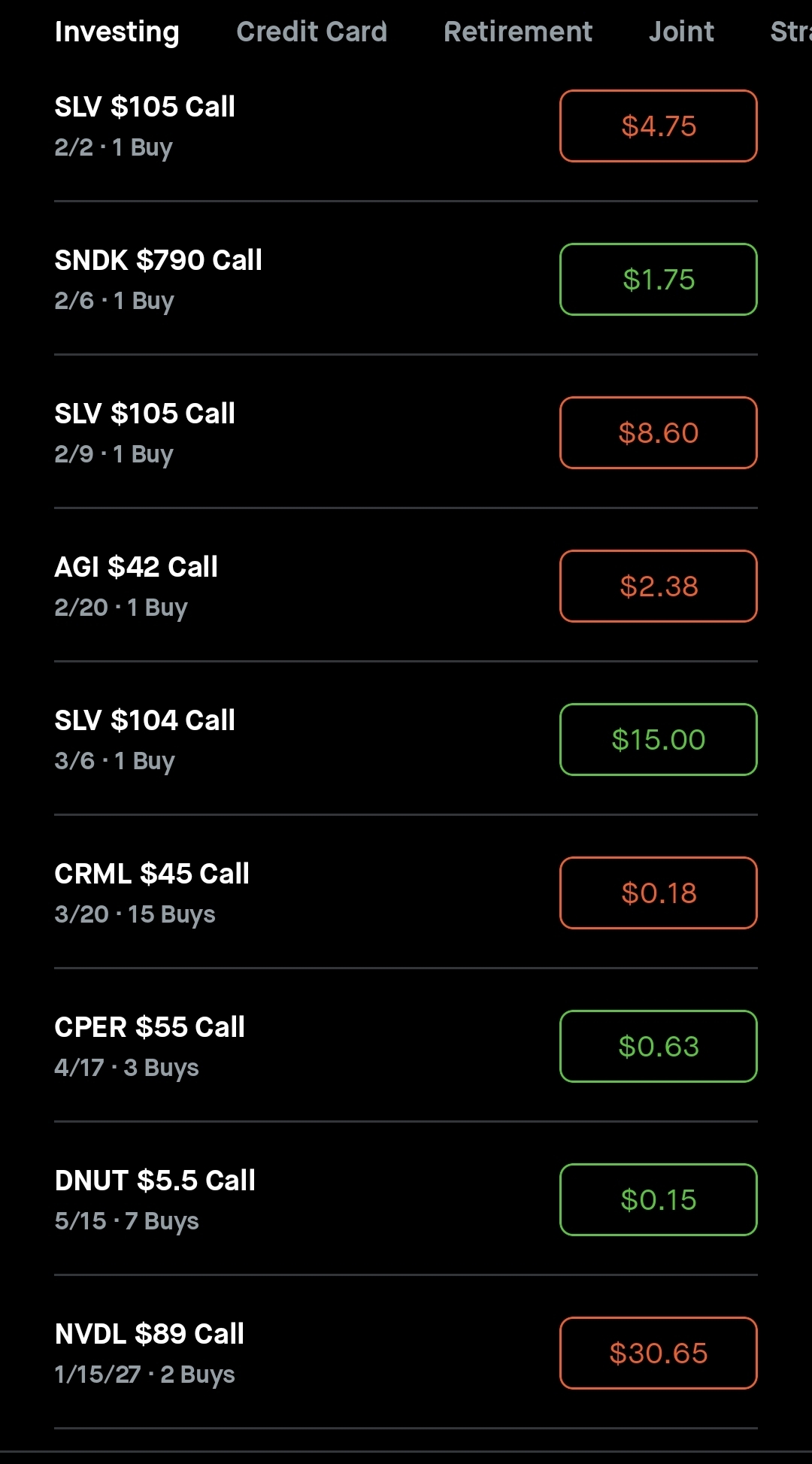Open the SLV $105 Call expiring 2/9

point(144,432)
